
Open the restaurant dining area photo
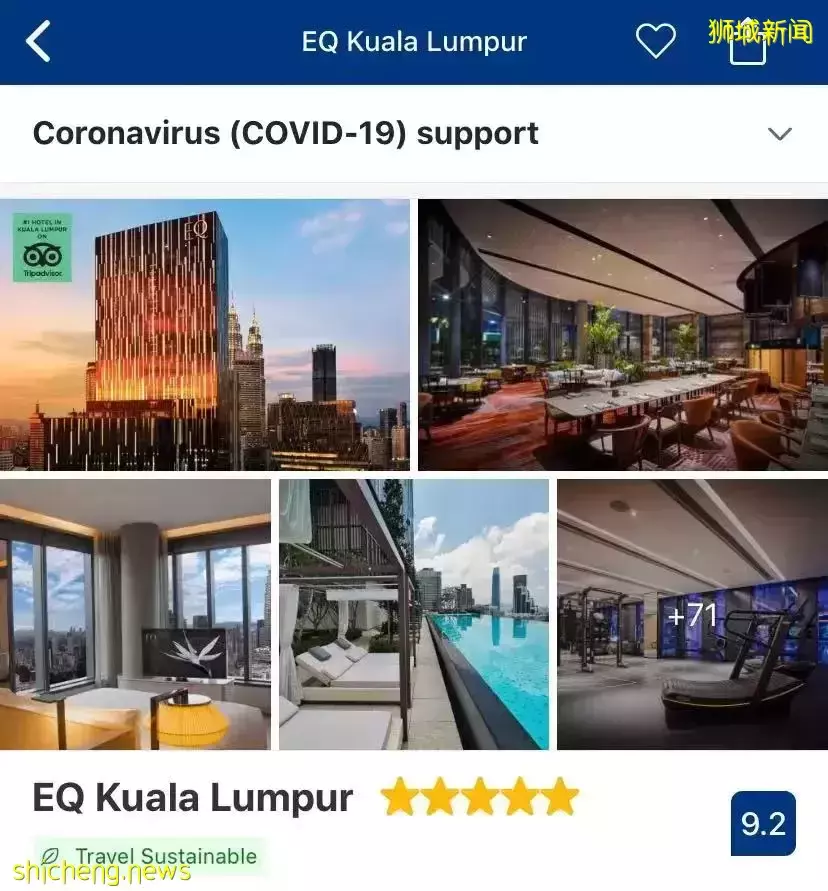622,335
